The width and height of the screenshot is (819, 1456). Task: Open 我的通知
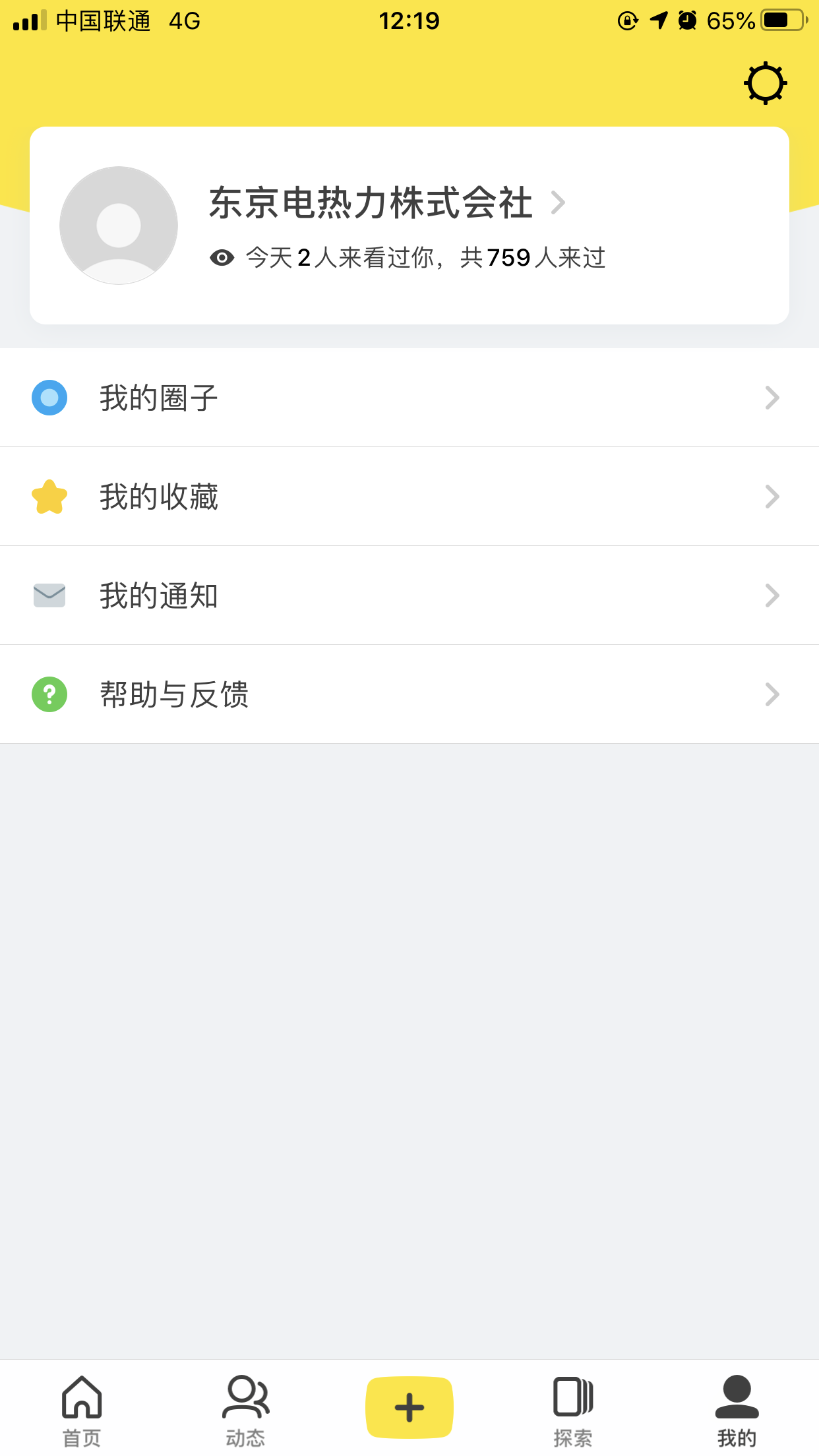pos(409,595)
